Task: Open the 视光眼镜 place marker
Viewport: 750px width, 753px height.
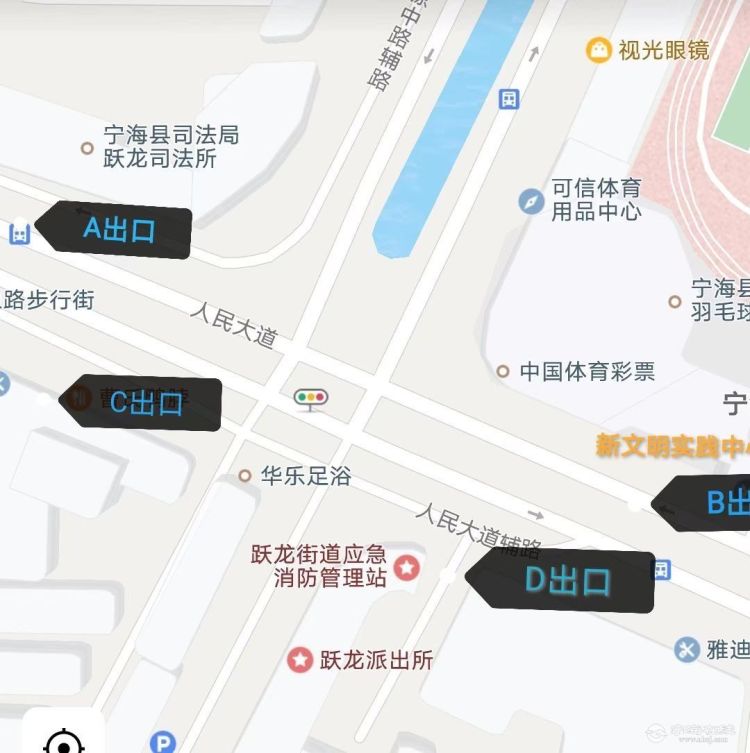Action: (599, 49)
